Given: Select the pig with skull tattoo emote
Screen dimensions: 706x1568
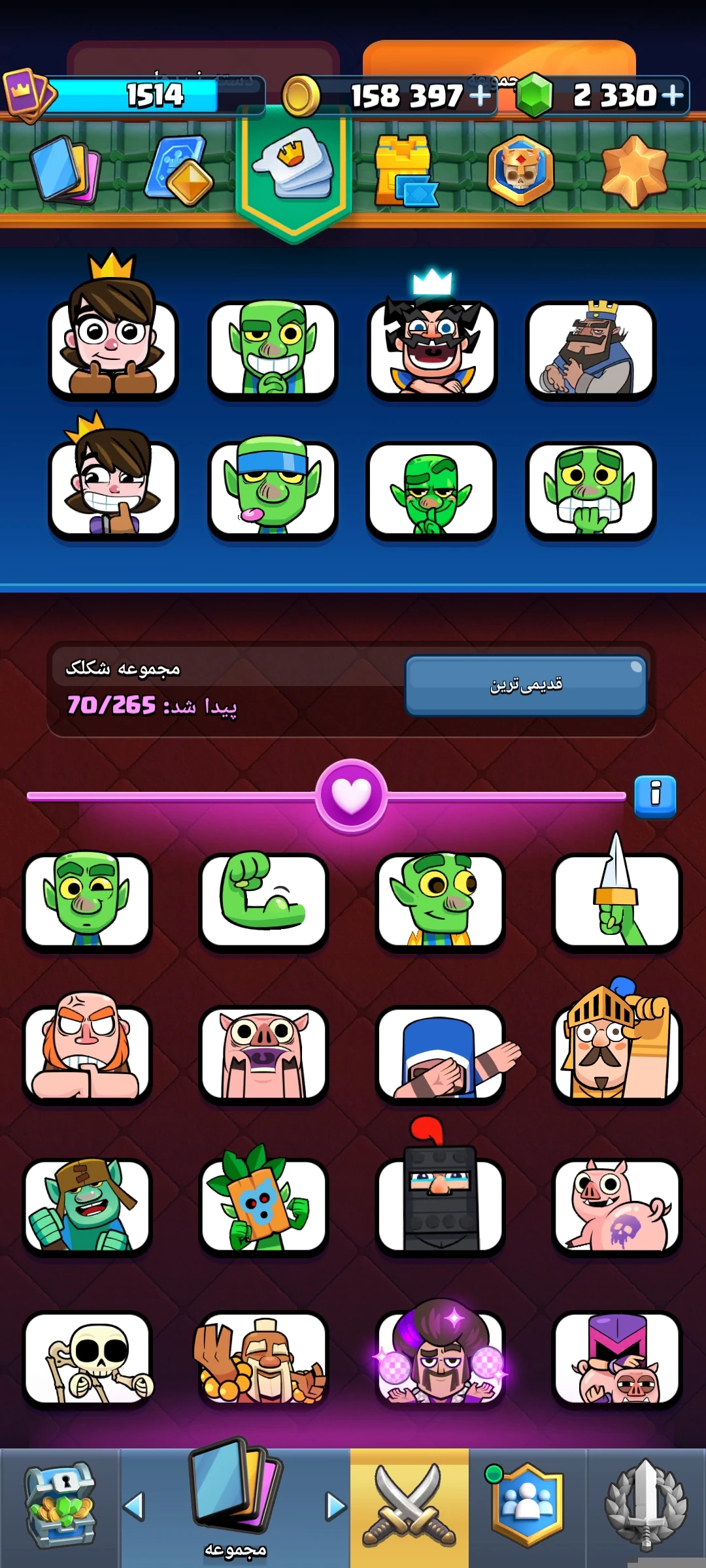Looking at the screenshot, I should [617, 1206].
